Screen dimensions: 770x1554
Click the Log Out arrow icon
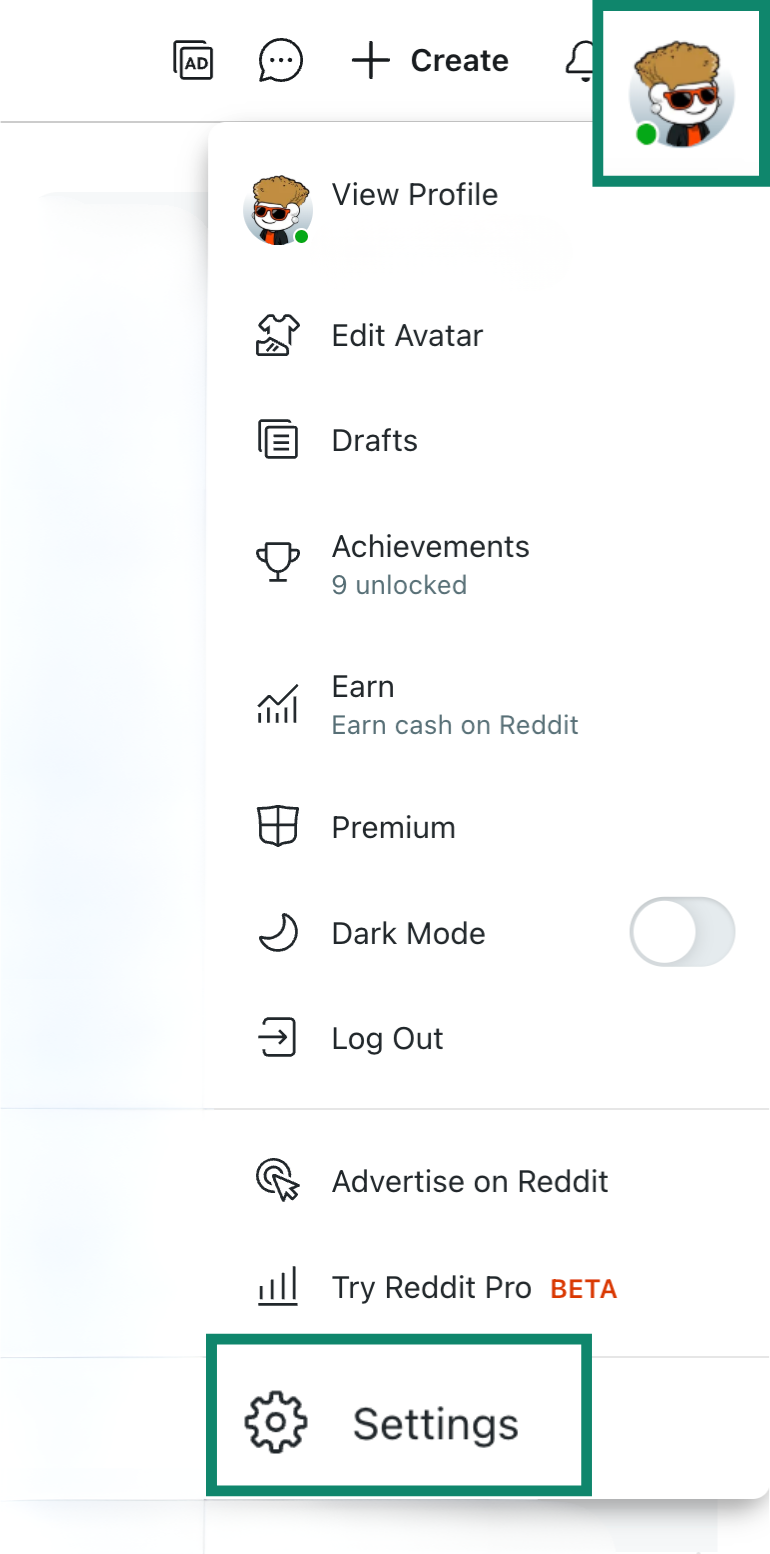pyautogui.click(x=278, y=1038)
